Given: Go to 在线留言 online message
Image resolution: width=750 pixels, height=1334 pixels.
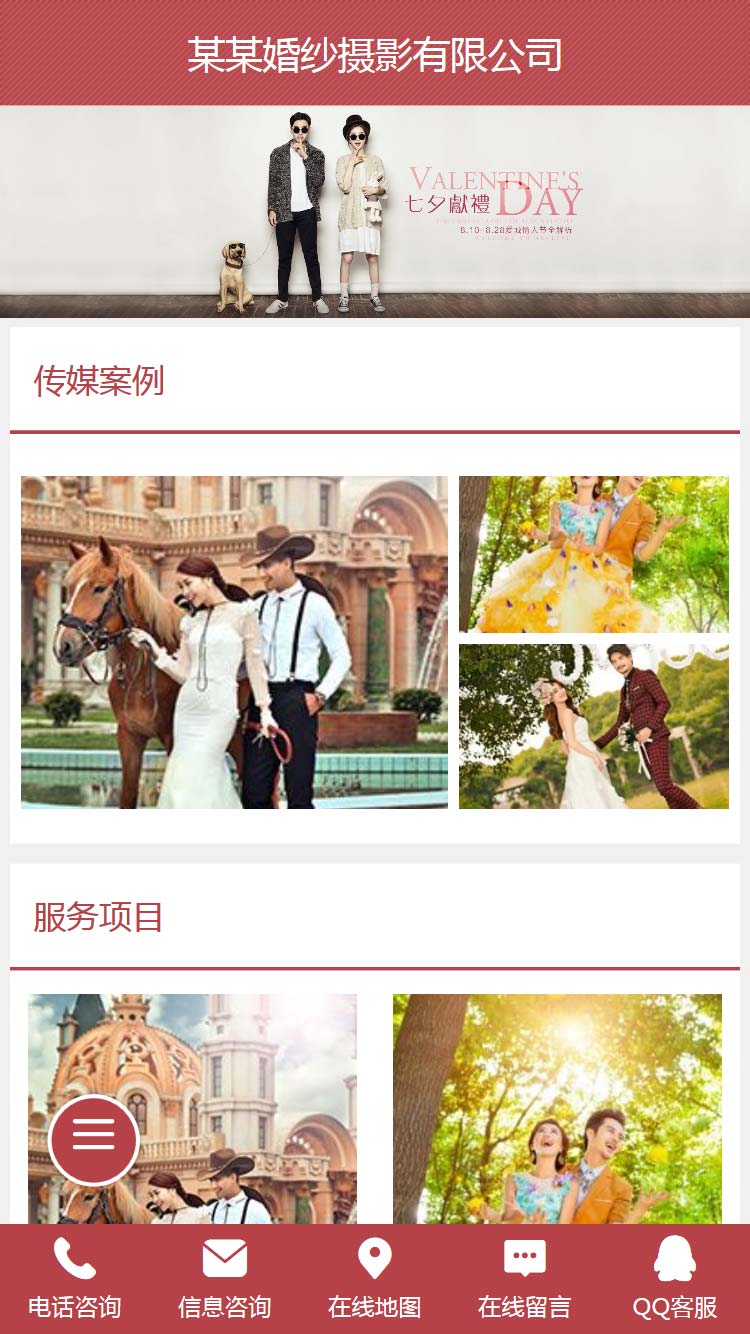Looking at the screenshot, I should (525, 1279).
